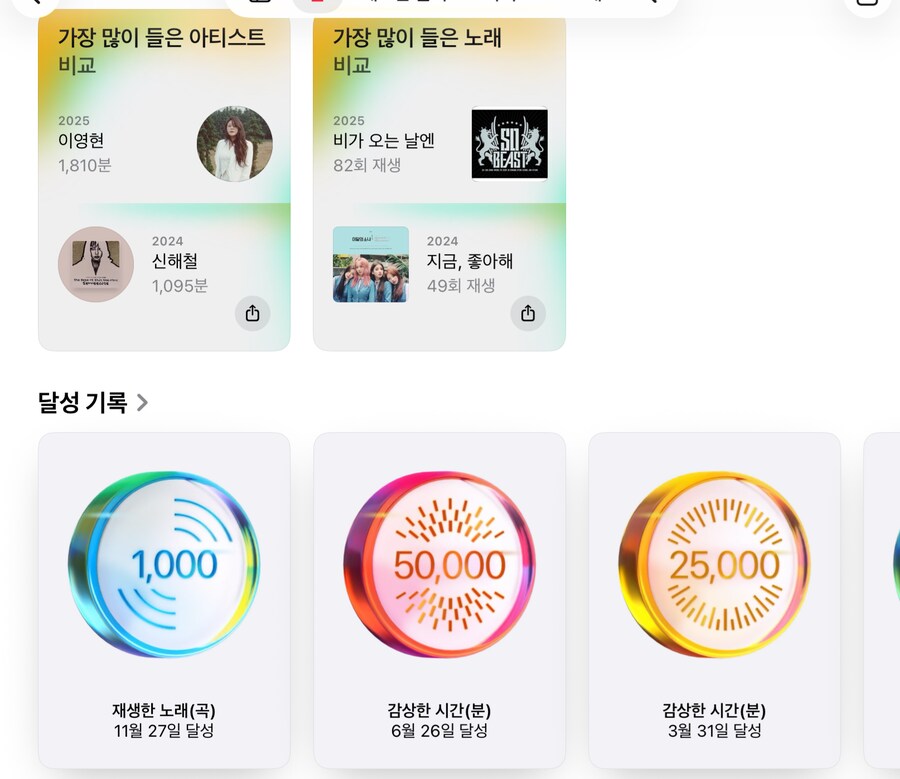View the 1,000 재생한 노래(곡) achievement

click(164, 600)
